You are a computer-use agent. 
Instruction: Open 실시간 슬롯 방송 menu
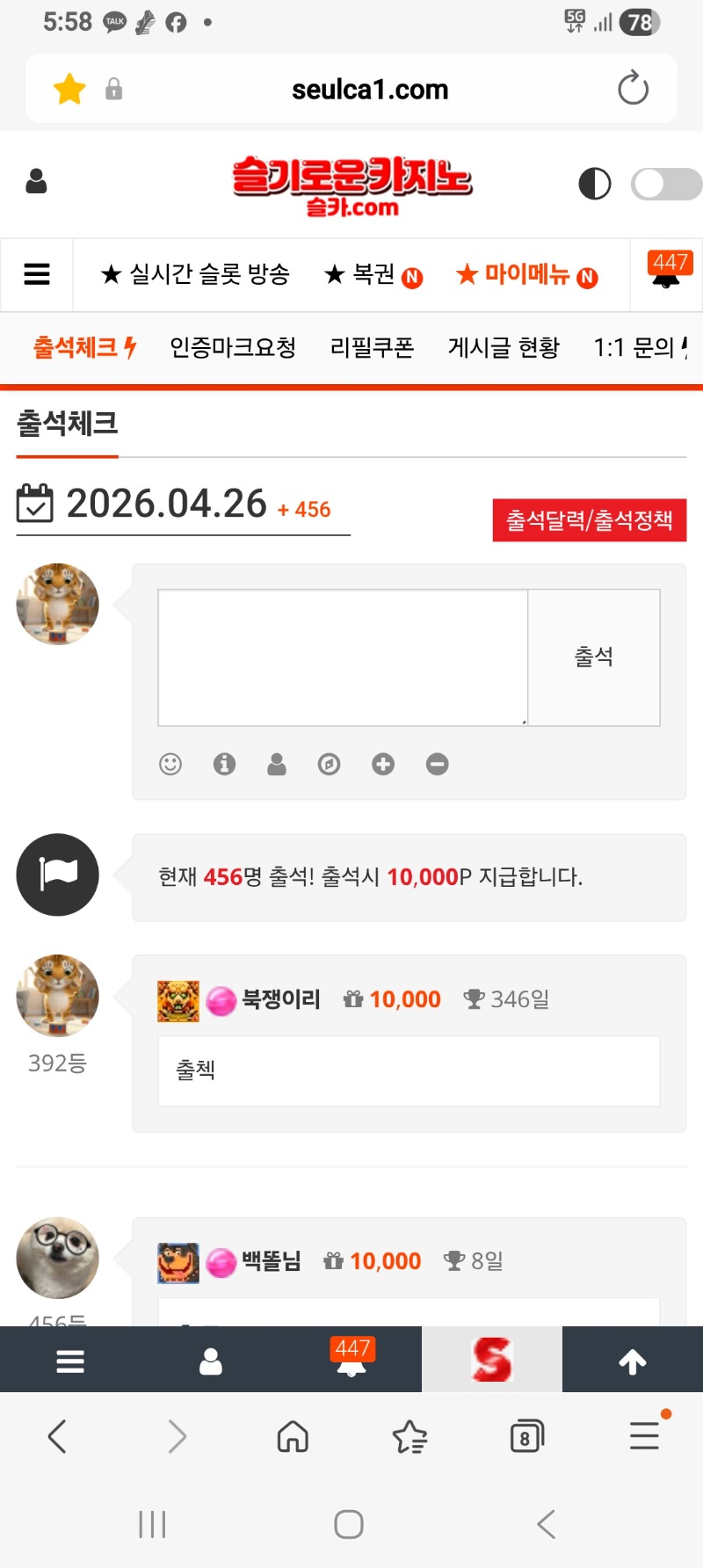click(x=195, y=274)
